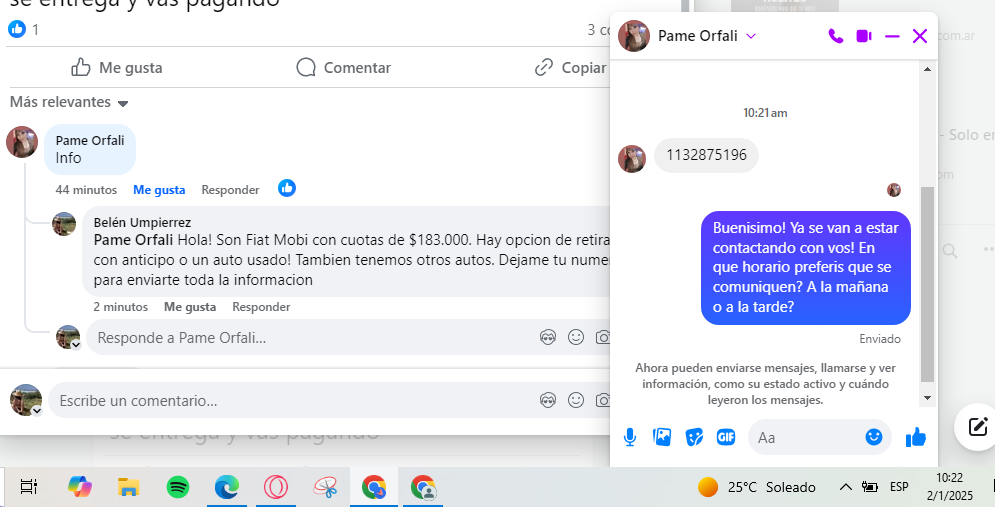Expand the Más relevantes comment sorting

(x=70, y=102)
